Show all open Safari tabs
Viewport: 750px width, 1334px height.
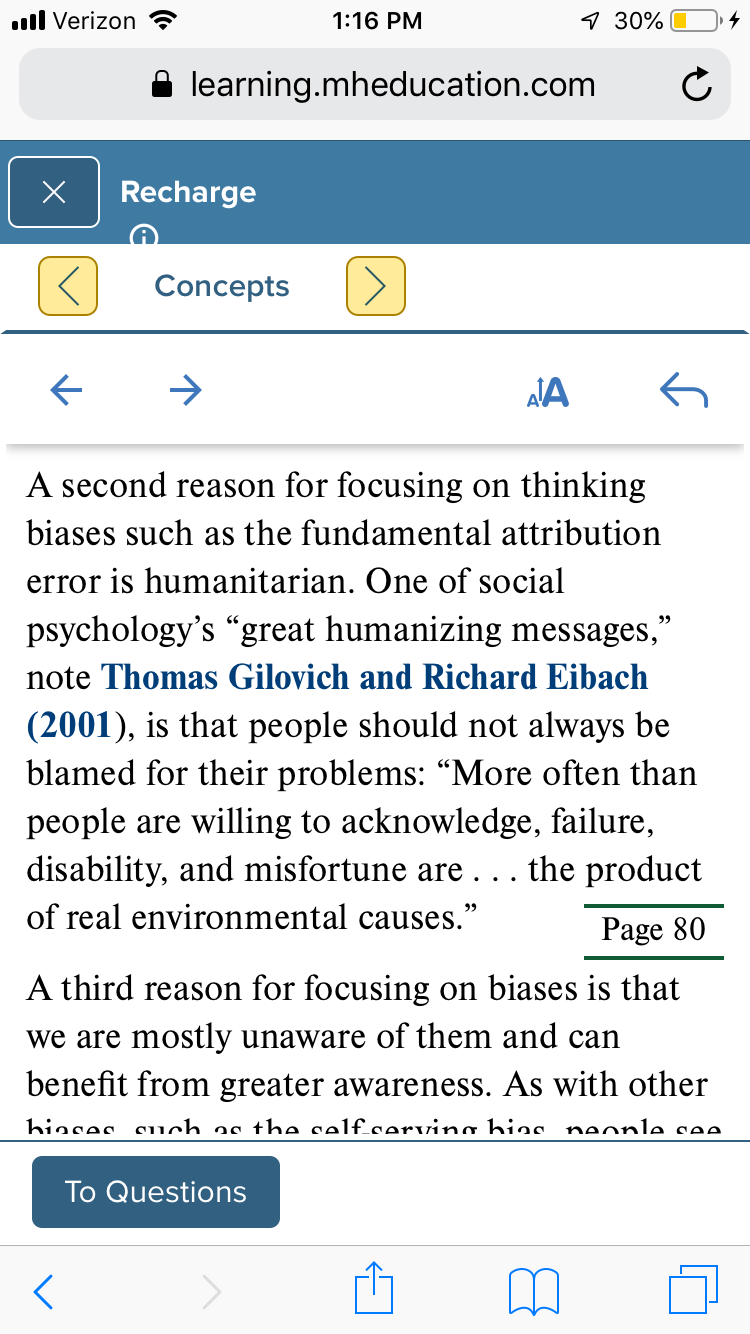692,1290
